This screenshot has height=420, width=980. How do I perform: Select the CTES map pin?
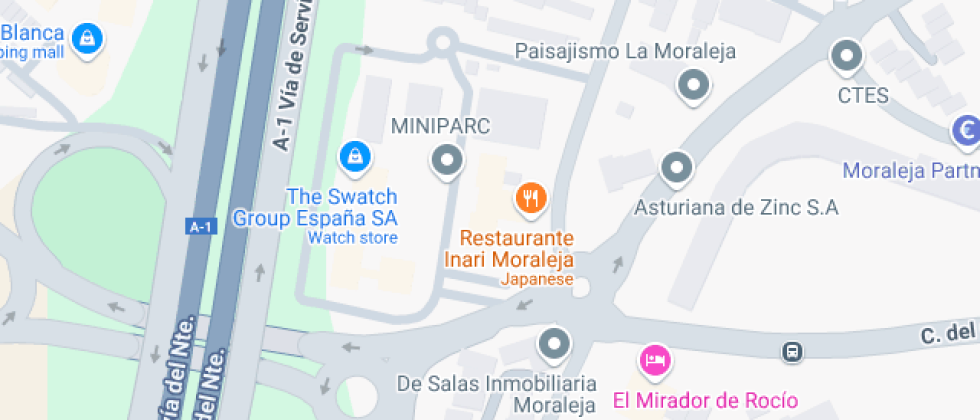click(846, 58)
